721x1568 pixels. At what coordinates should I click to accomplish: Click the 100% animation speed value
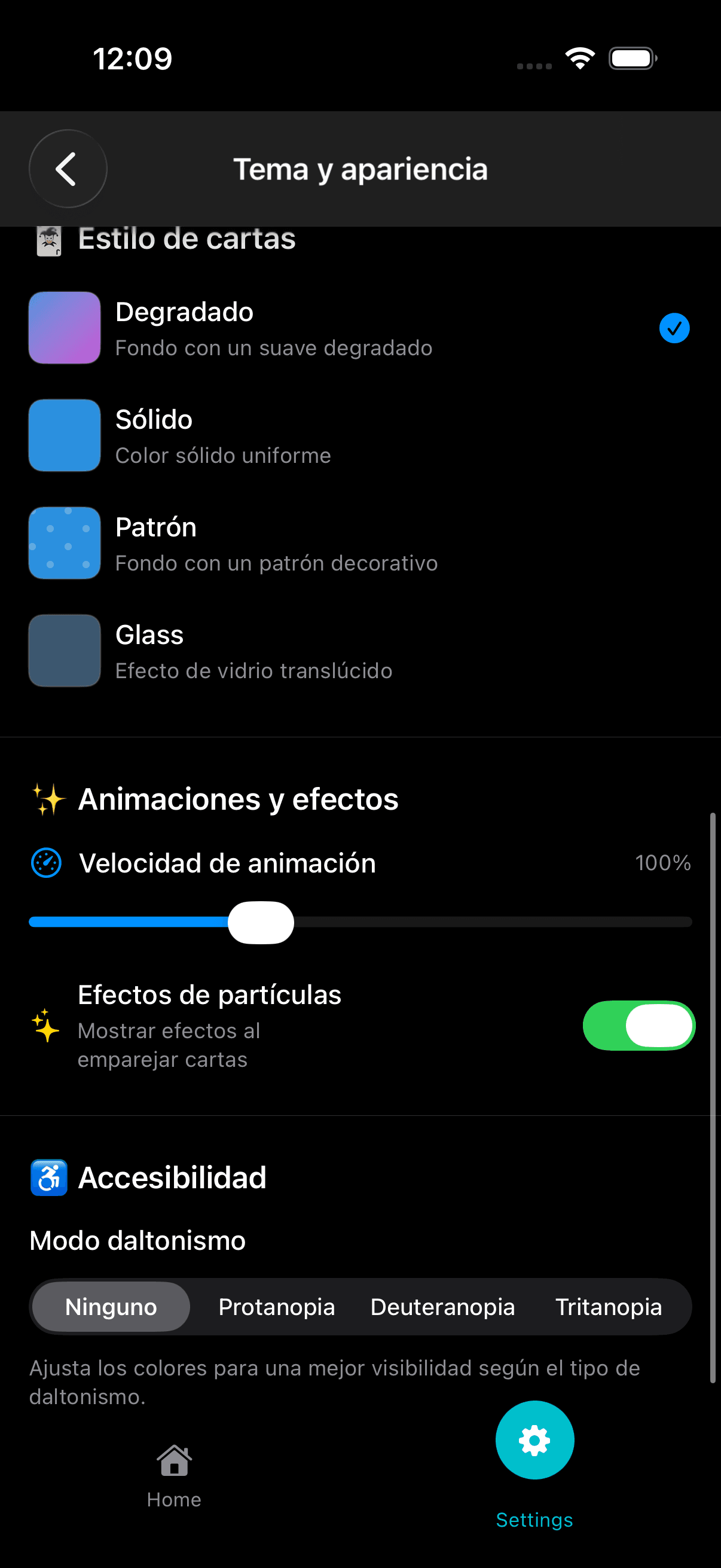click(x=662, y=862)
